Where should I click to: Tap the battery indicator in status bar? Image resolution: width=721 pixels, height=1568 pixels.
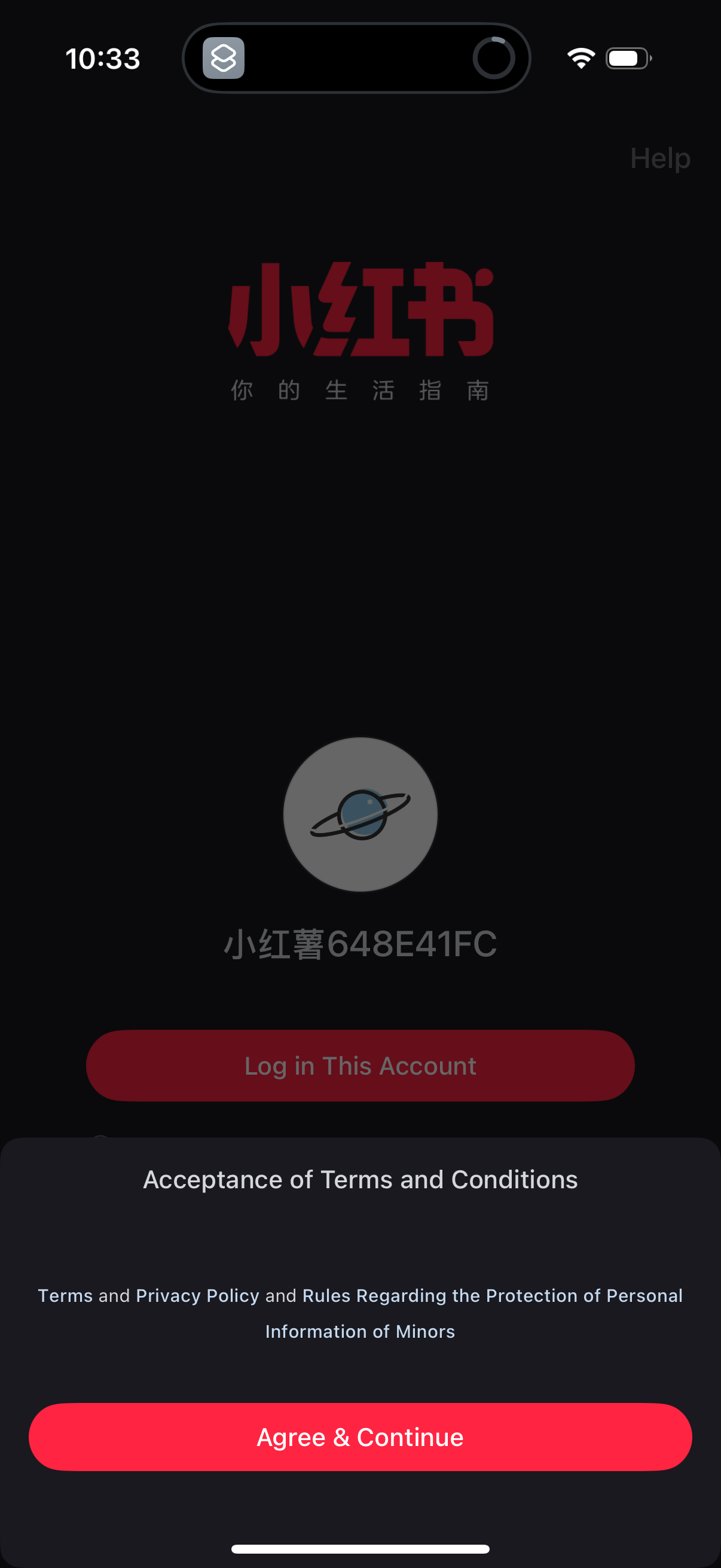coord(627,58)
